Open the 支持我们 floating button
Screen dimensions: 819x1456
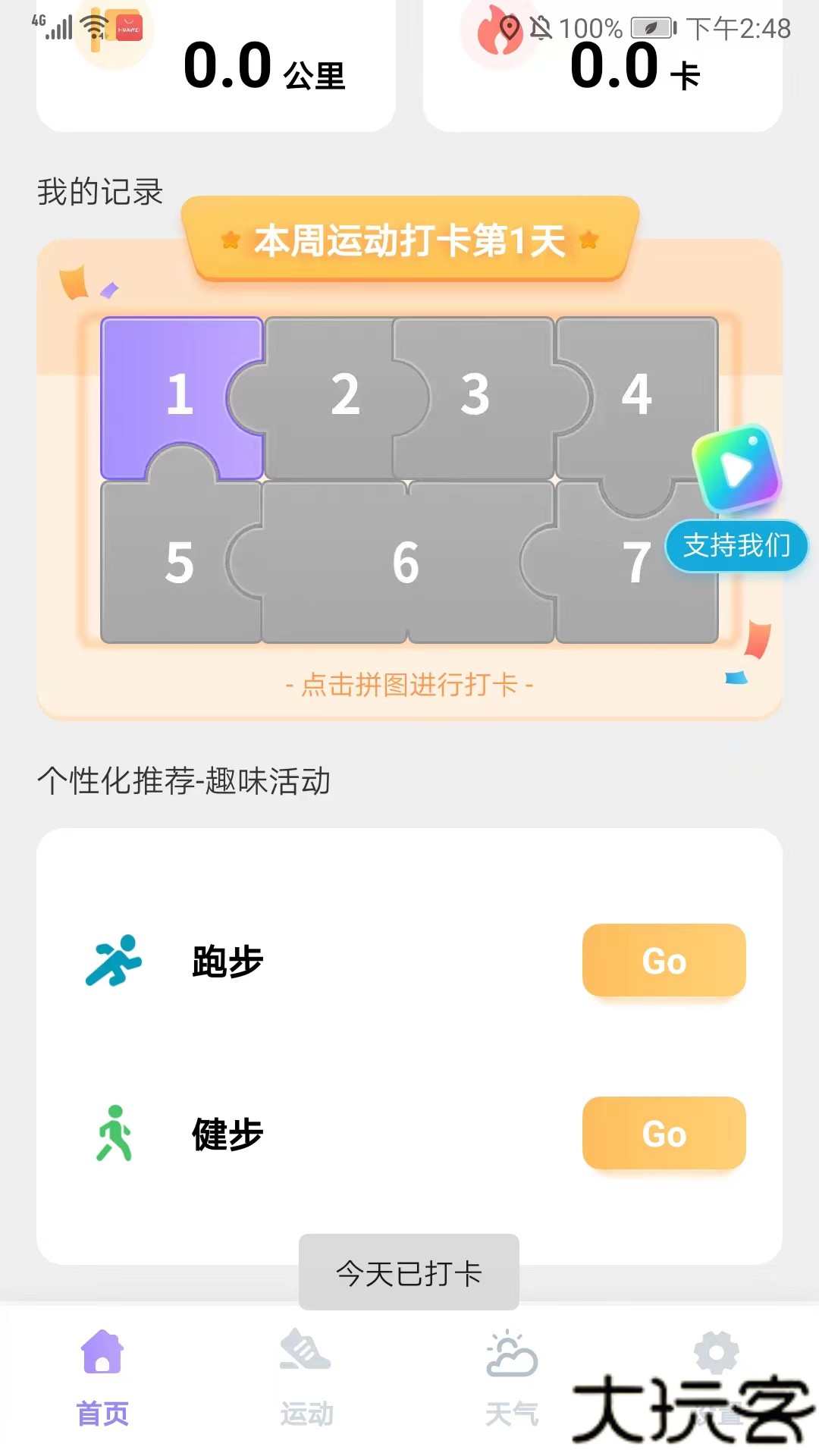pos(736,545)
